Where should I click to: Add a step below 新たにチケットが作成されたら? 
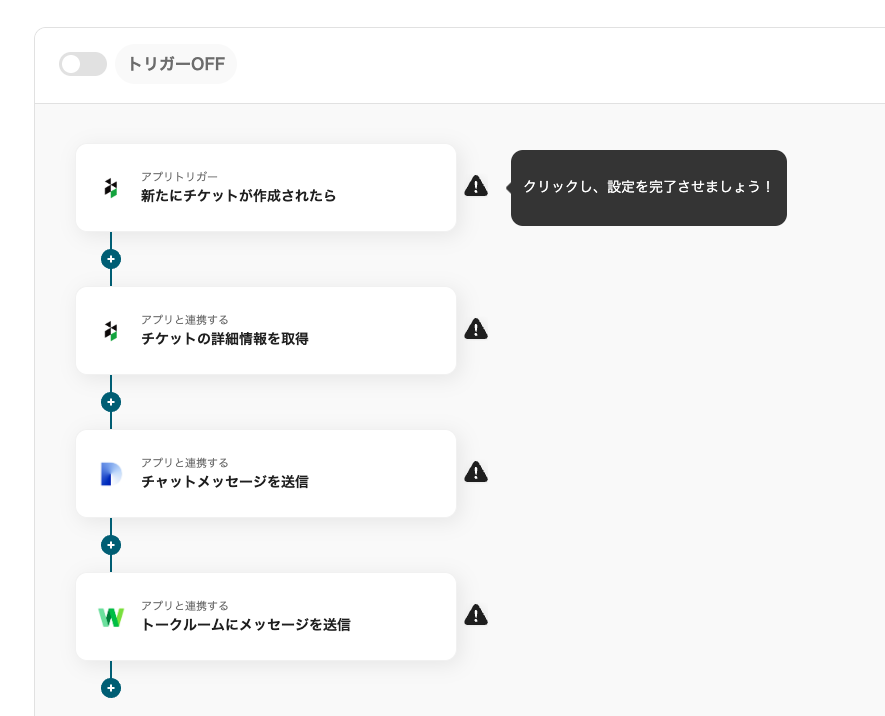pyautogui.click(x=111, y=259)
